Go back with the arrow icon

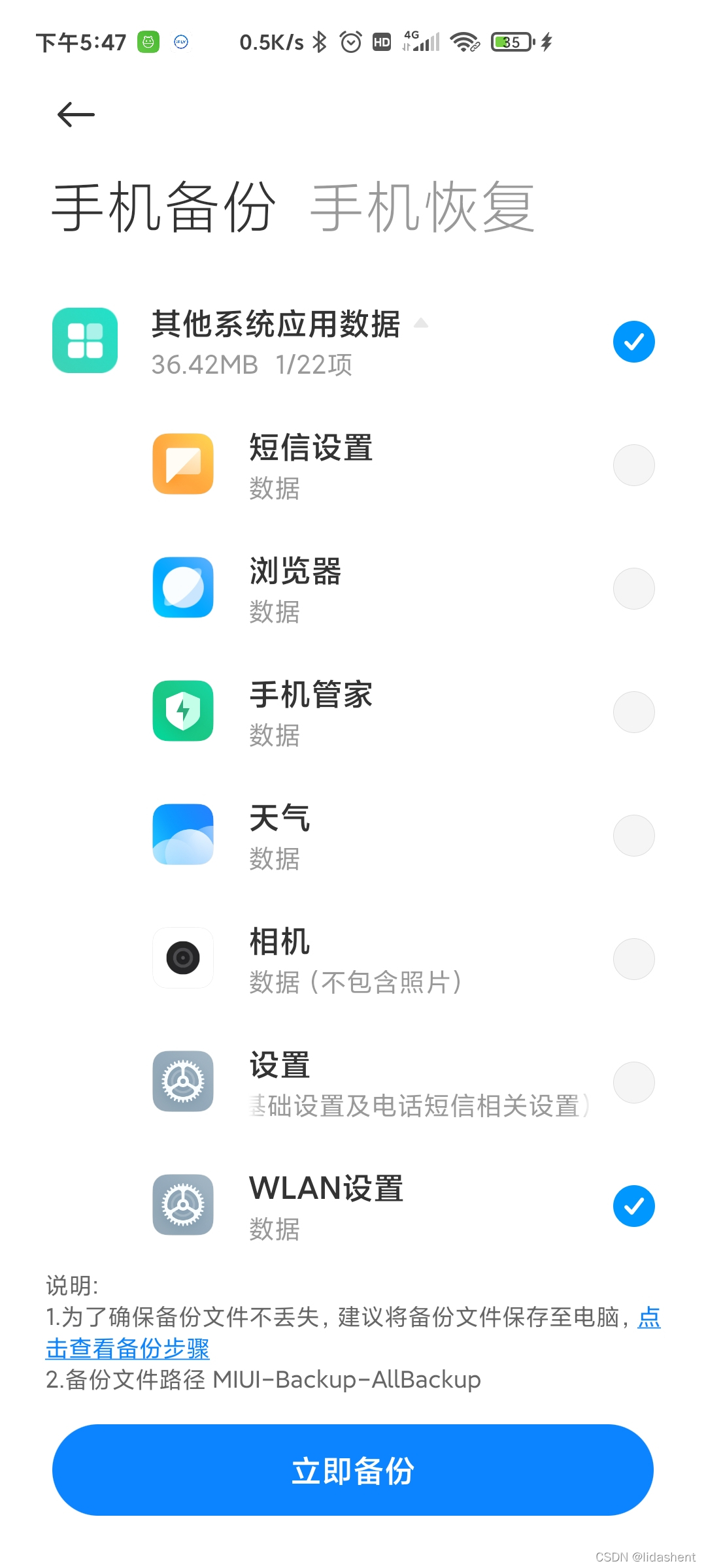coord(76,114)
